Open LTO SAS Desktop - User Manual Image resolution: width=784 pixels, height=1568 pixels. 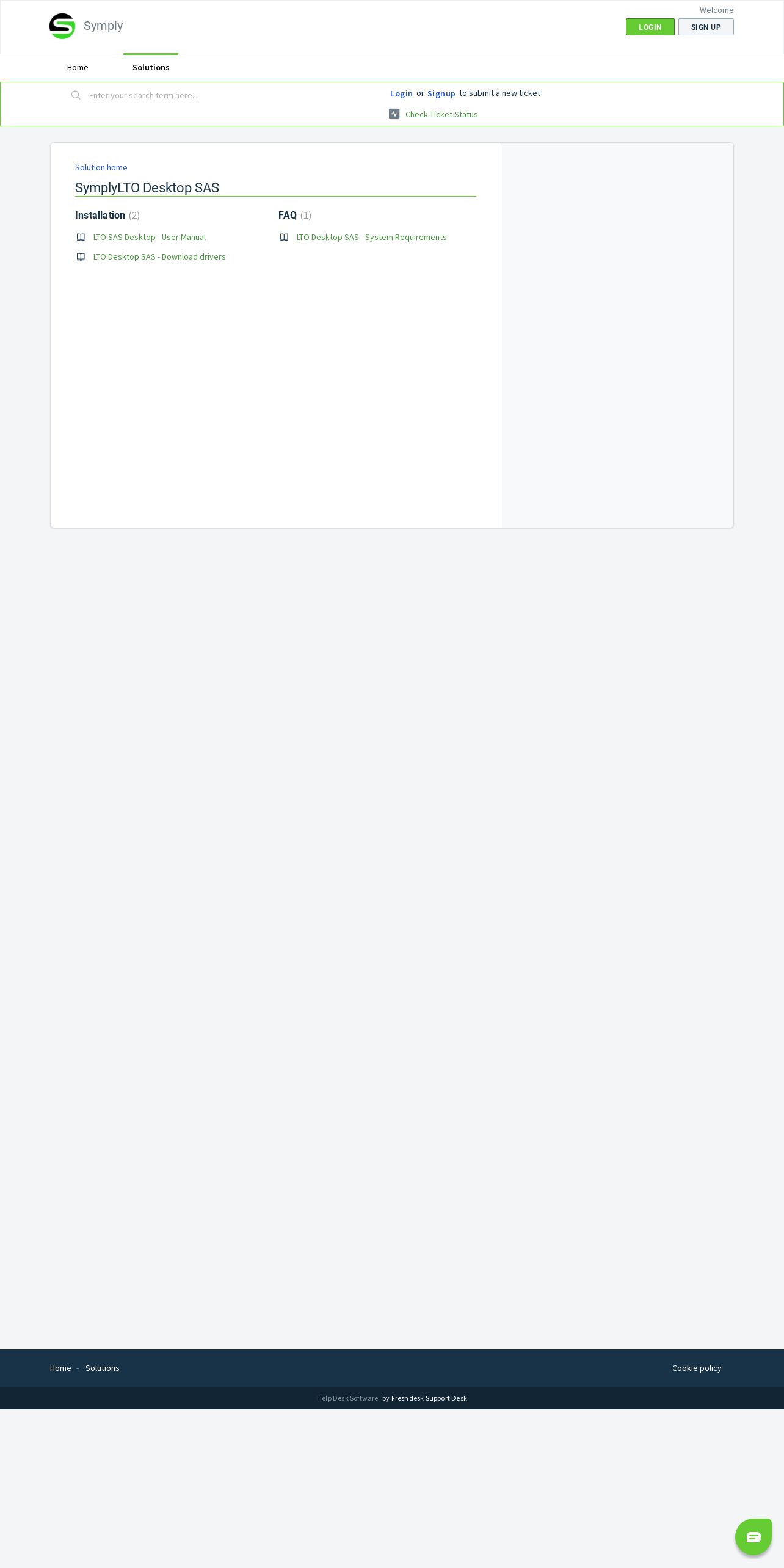150,237
